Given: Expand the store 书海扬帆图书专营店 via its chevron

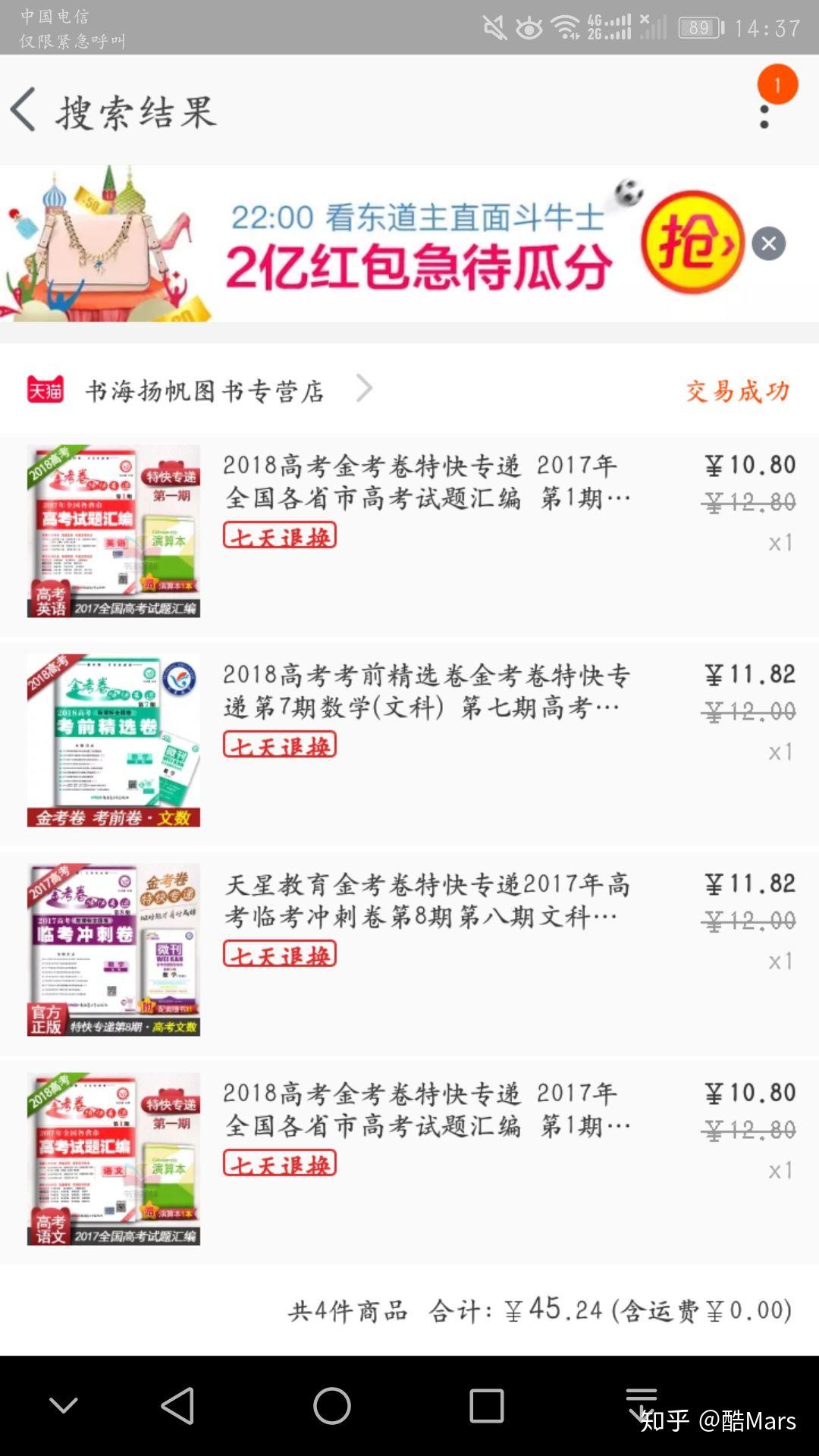Looking at the screenshot, I should click(365, 388).
